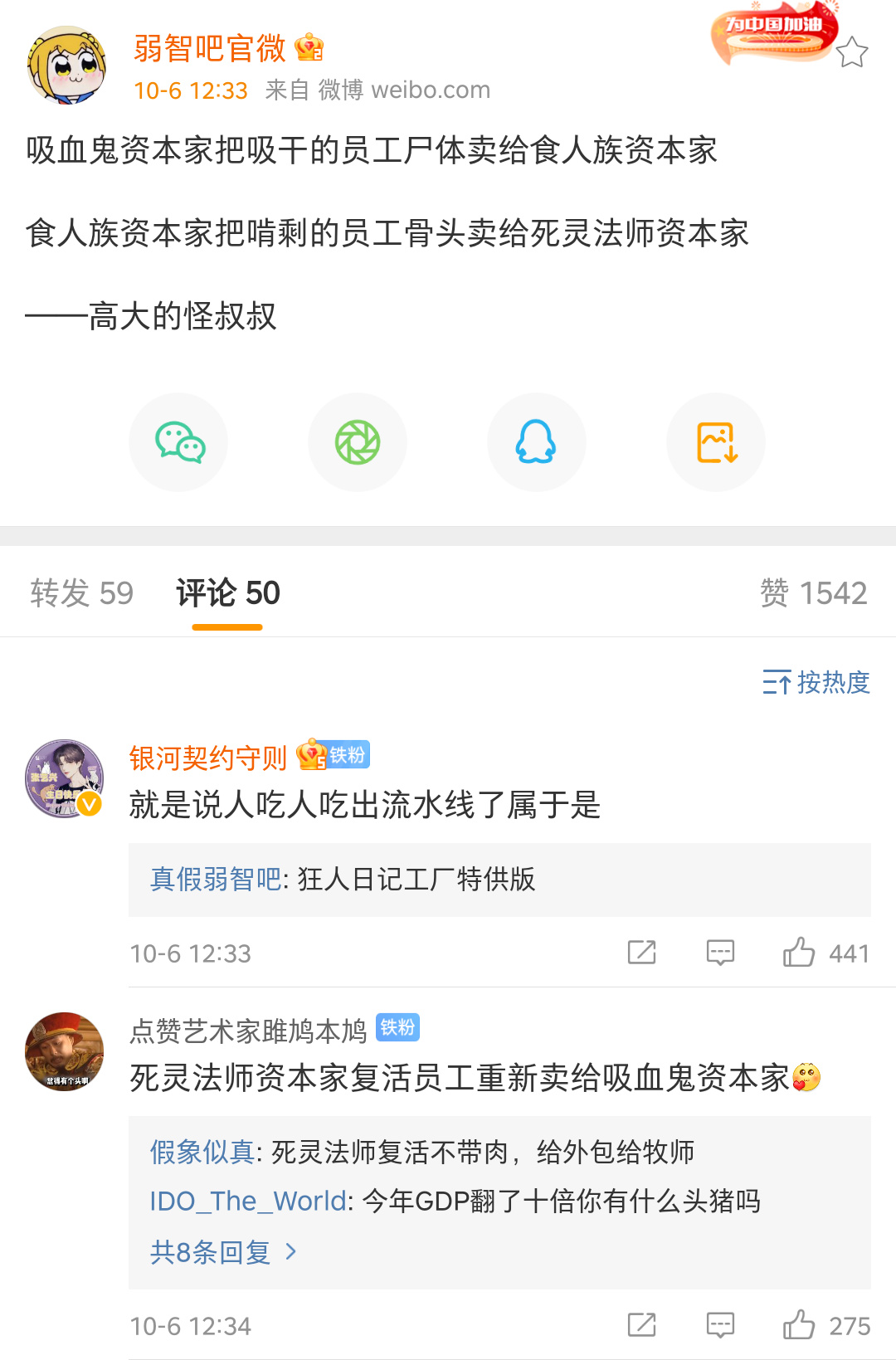Open 真假弱智吧 replier profile

(x=215, y=880)
